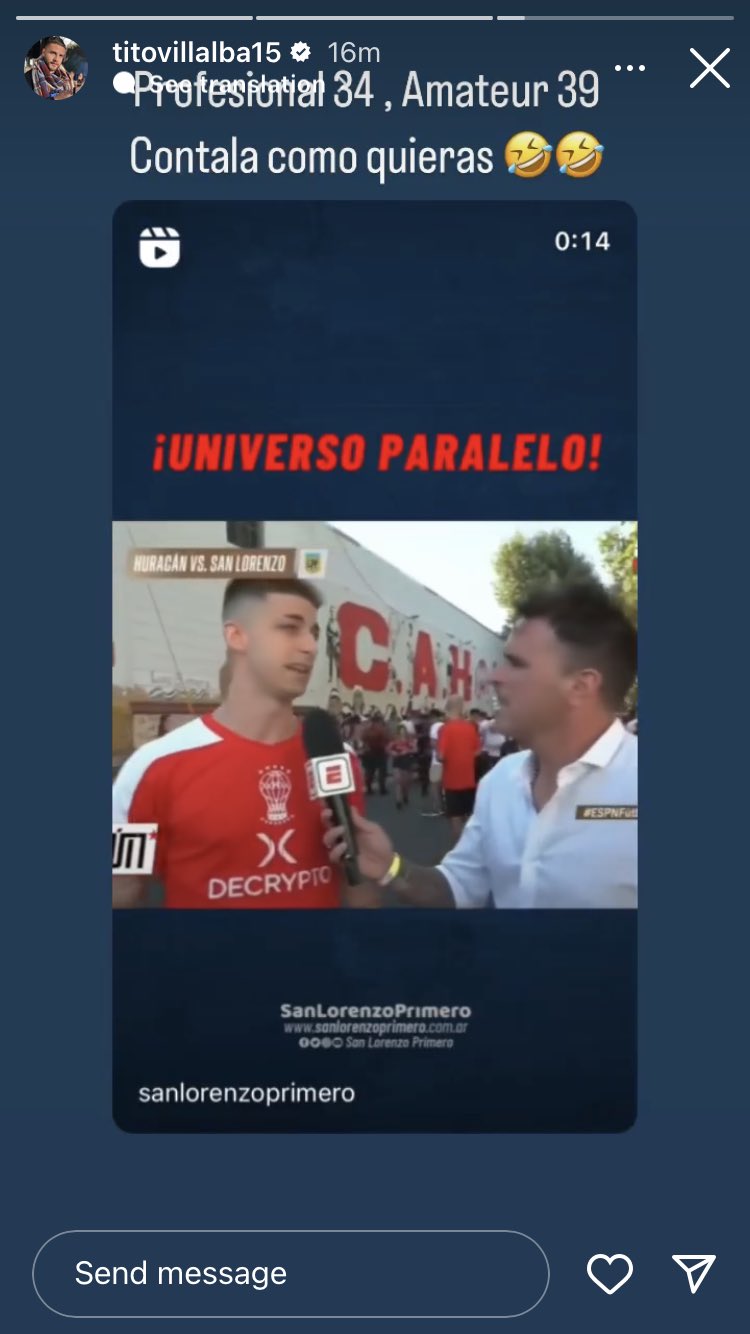Open the three-dot story options menu

coord(629,68)
